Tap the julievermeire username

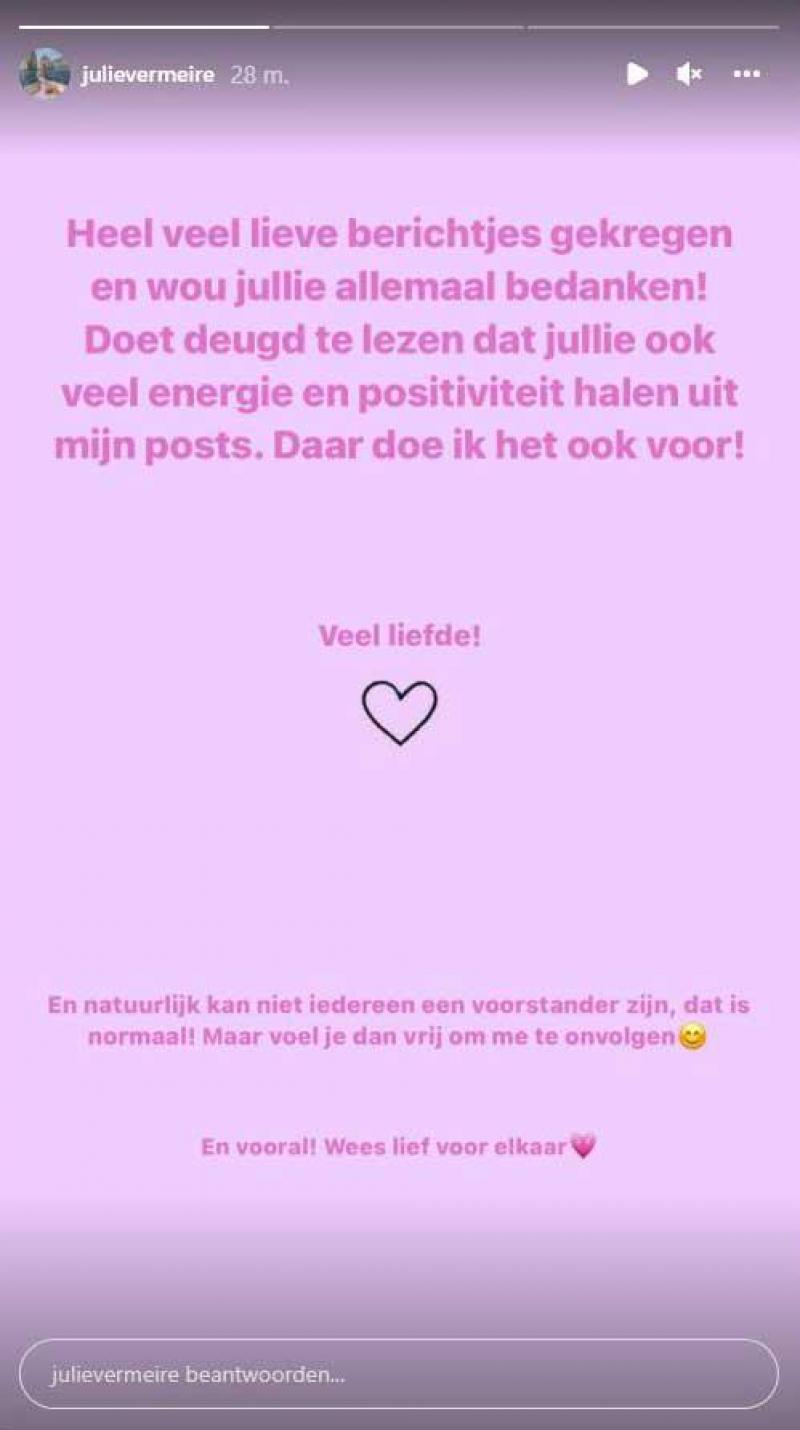(x=148, y=75)
